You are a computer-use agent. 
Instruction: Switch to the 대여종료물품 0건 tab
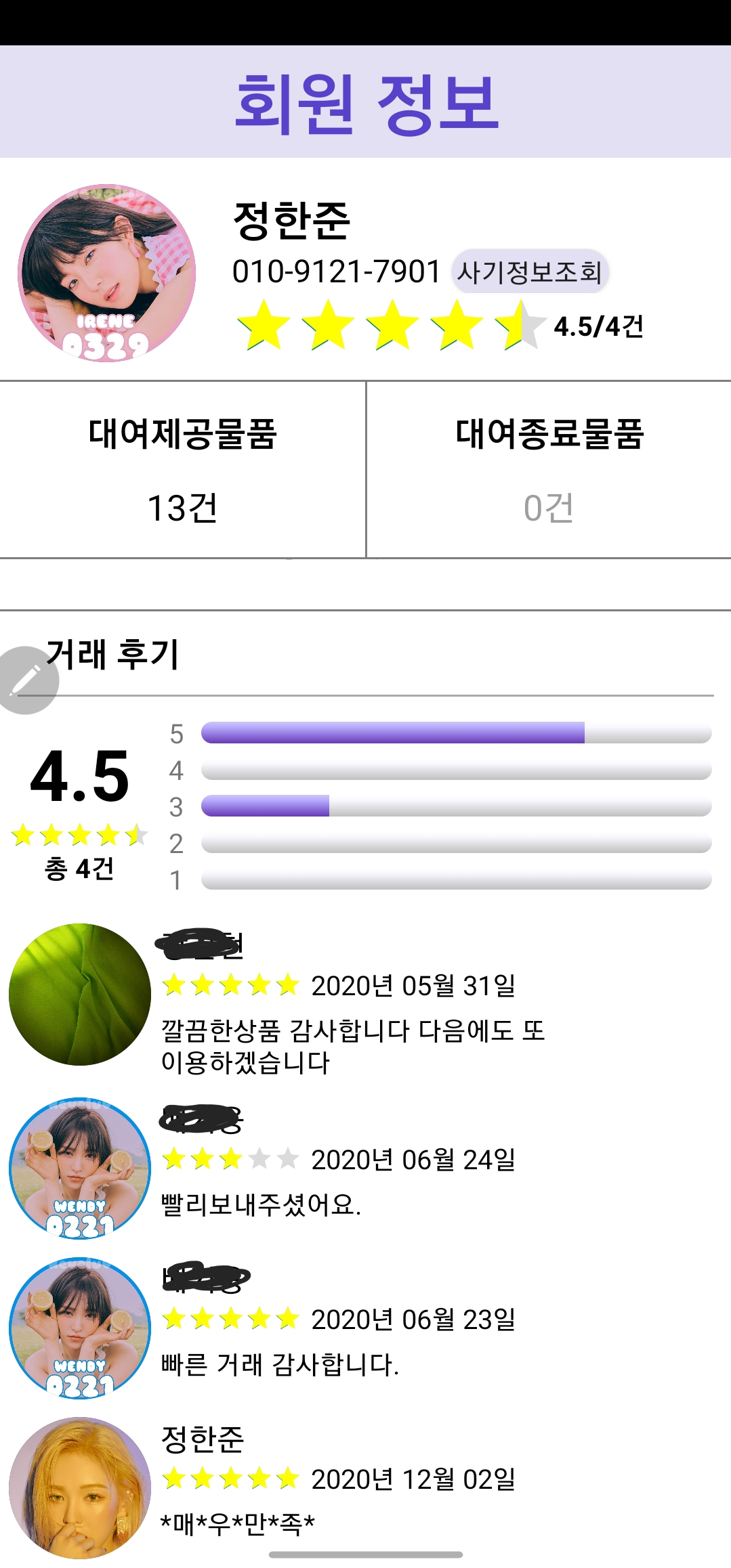[x=549, y=467]
